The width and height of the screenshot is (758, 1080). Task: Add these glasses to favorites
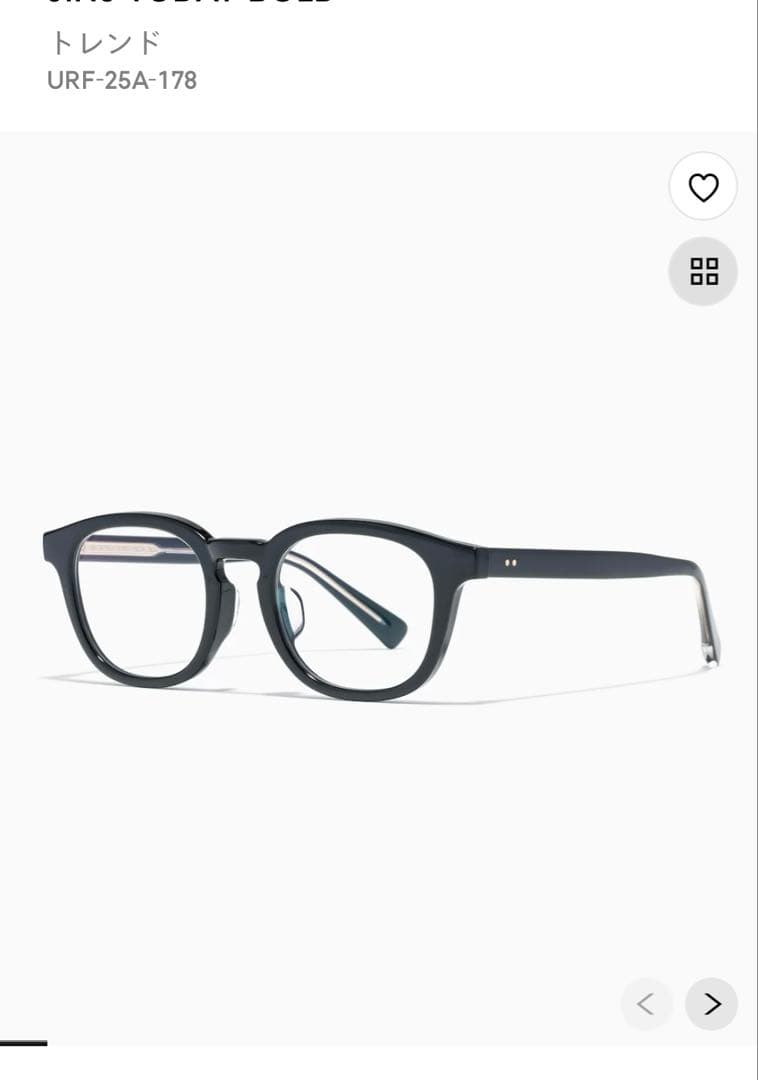[x=703, y=187]
